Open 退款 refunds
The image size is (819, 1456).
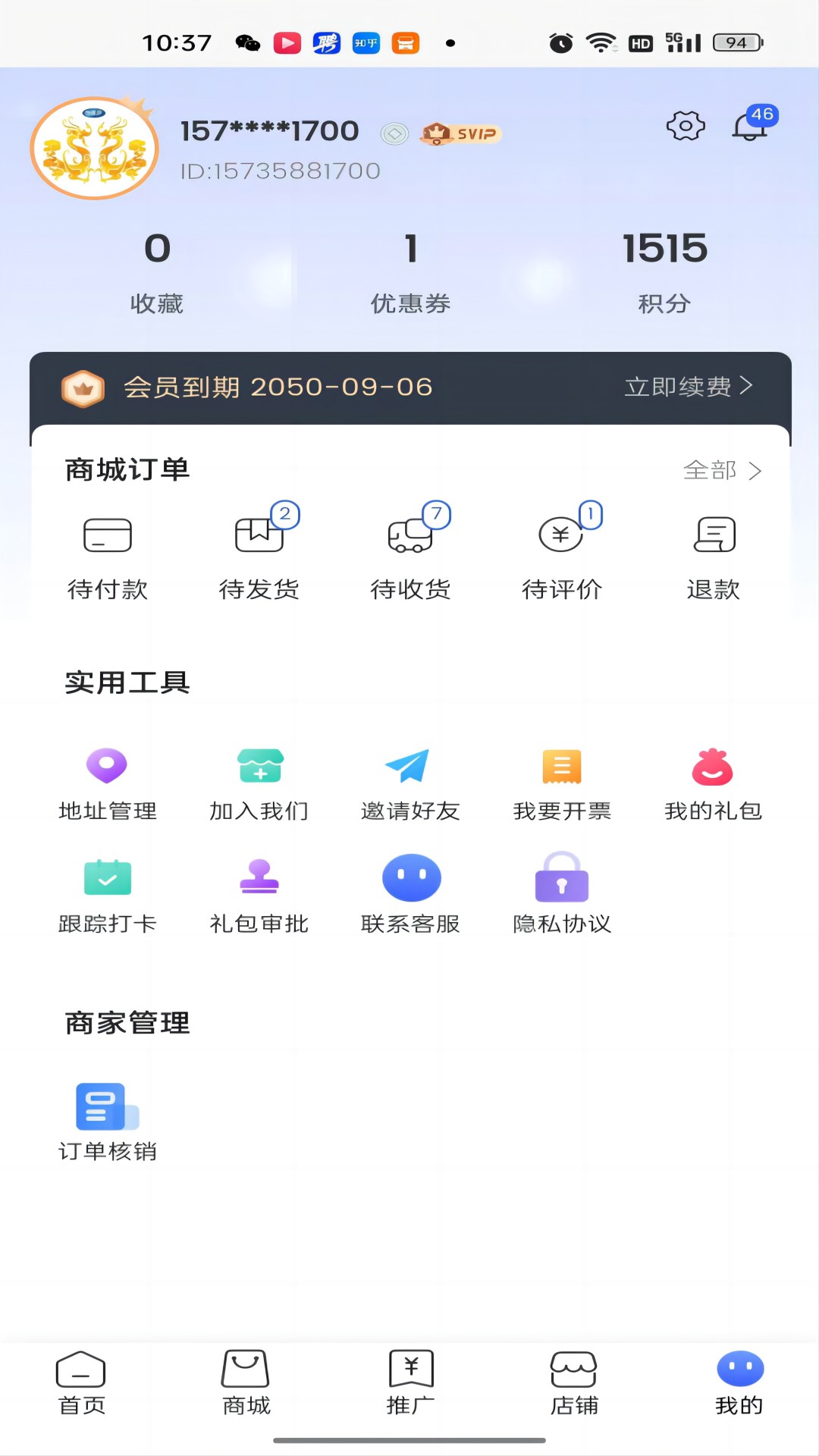(x=714, y=557)
